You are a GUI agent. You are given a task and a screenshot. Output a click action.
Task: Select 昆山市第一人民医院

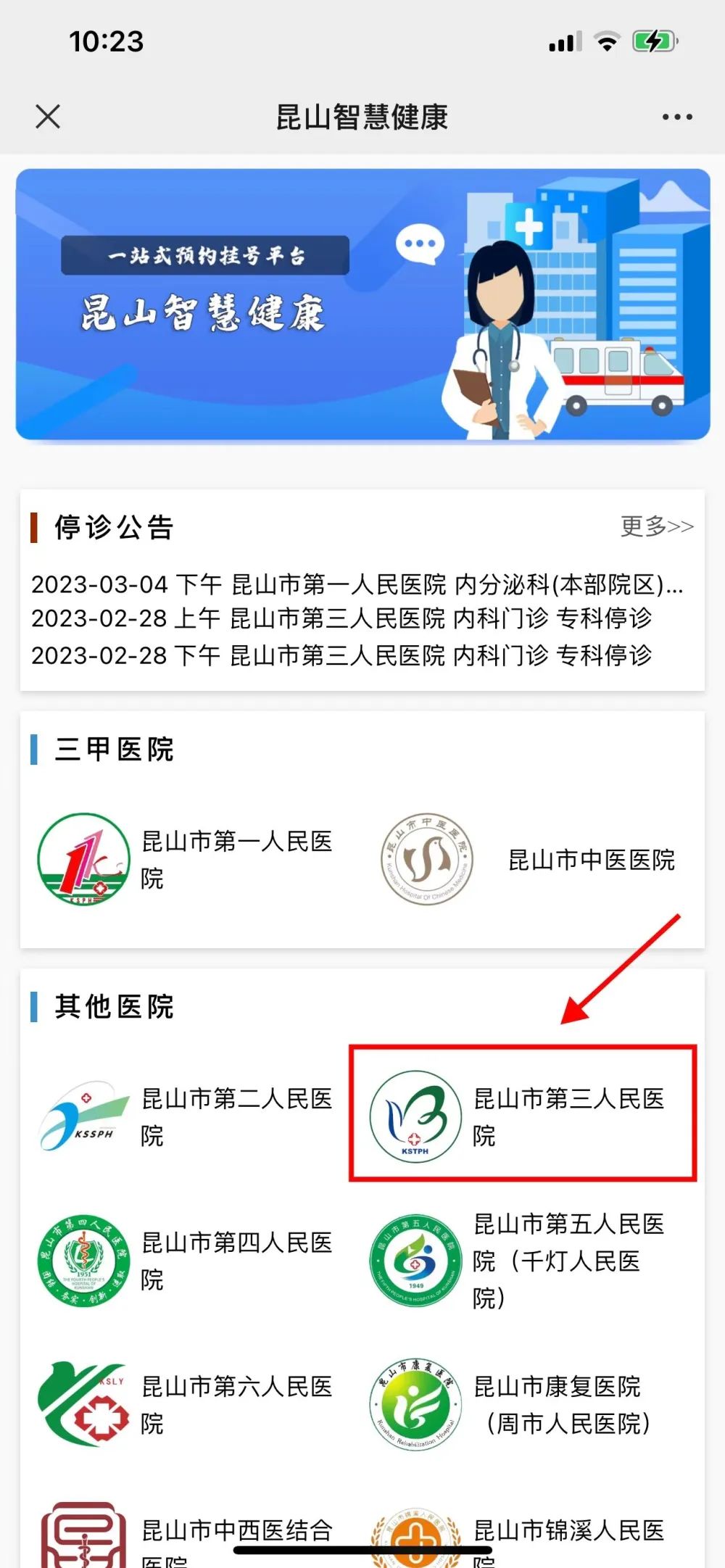point(186,860)
